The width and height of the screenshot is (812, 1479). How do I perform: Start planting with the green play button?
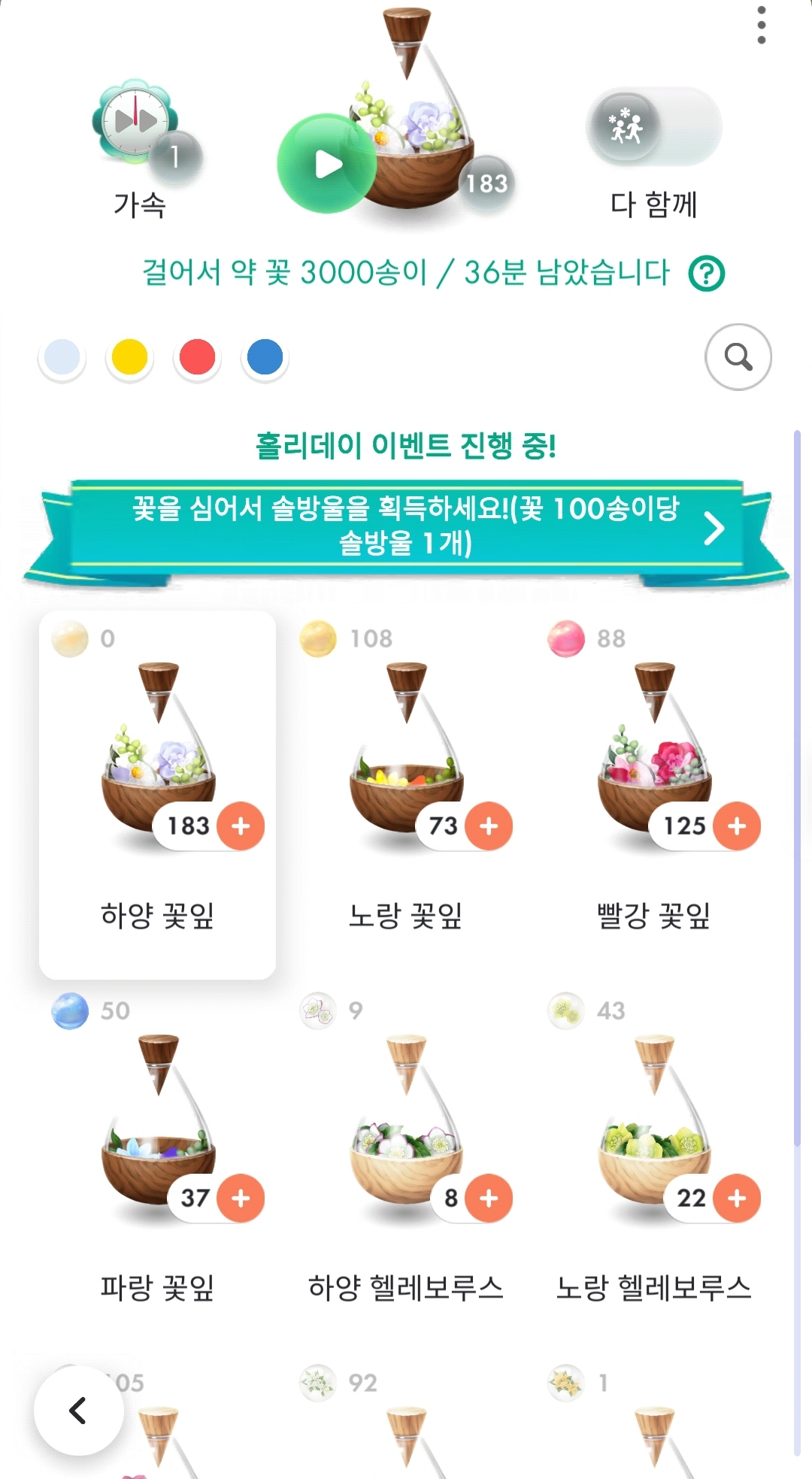coord(327,164)
